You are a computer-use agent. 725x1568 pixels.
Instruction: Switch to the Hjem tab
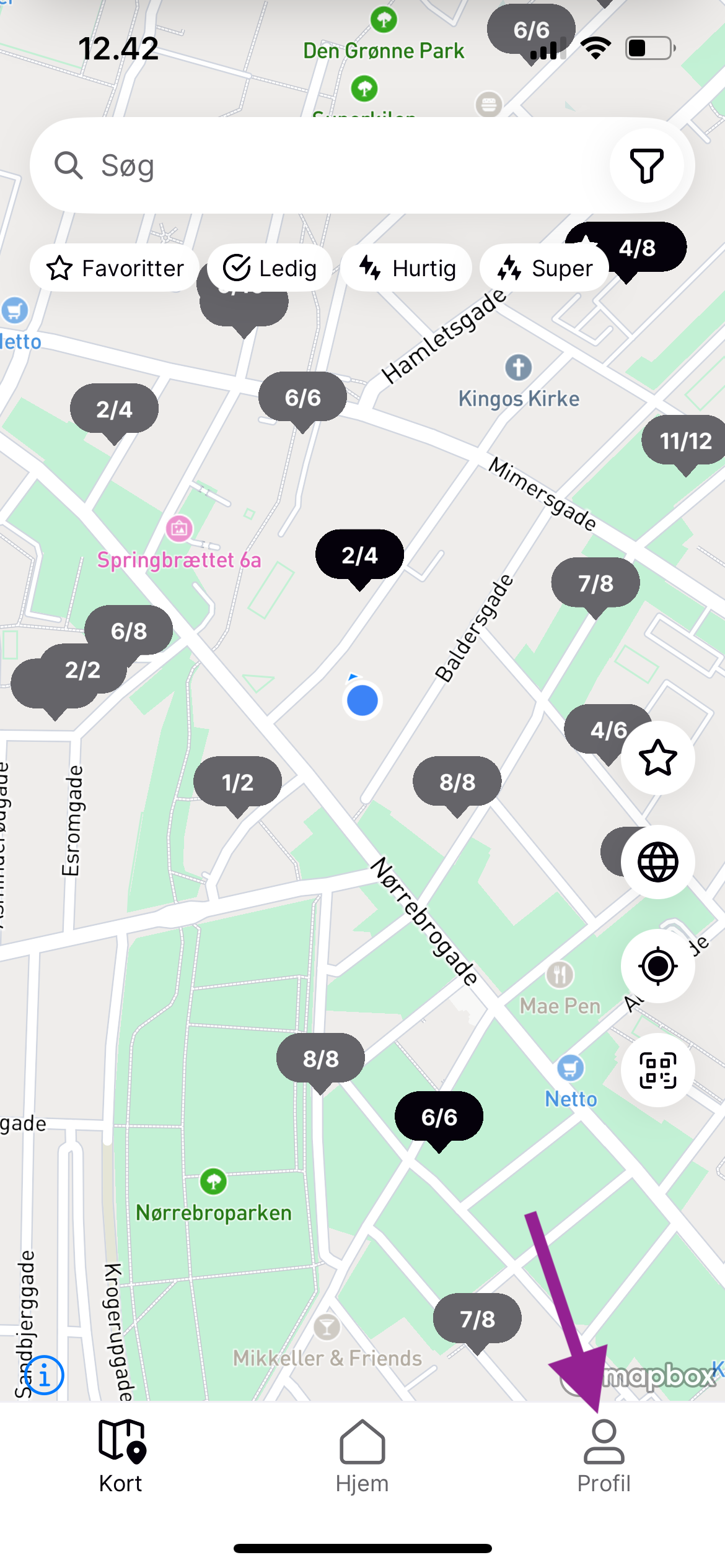pos(362,1456)
